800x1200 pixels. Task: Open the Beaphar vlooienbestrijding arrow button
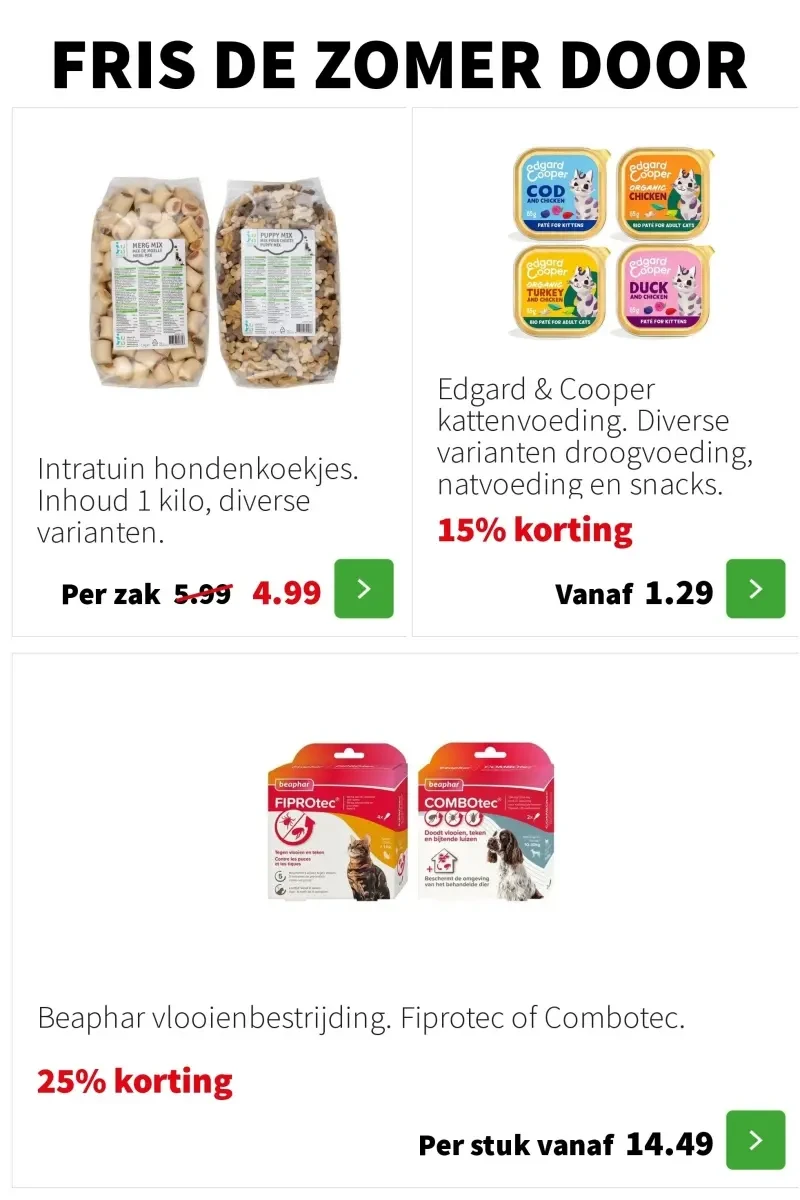click(755, 1140)
